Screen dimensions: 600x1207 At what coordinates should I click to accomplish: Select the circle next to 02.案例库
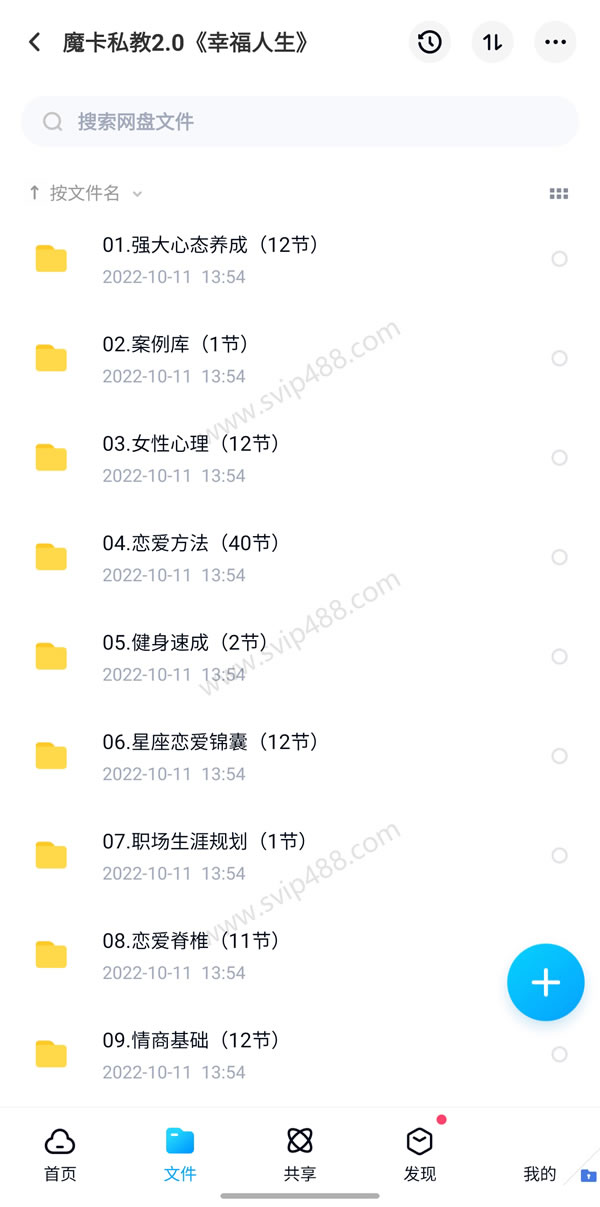[560, 358]
